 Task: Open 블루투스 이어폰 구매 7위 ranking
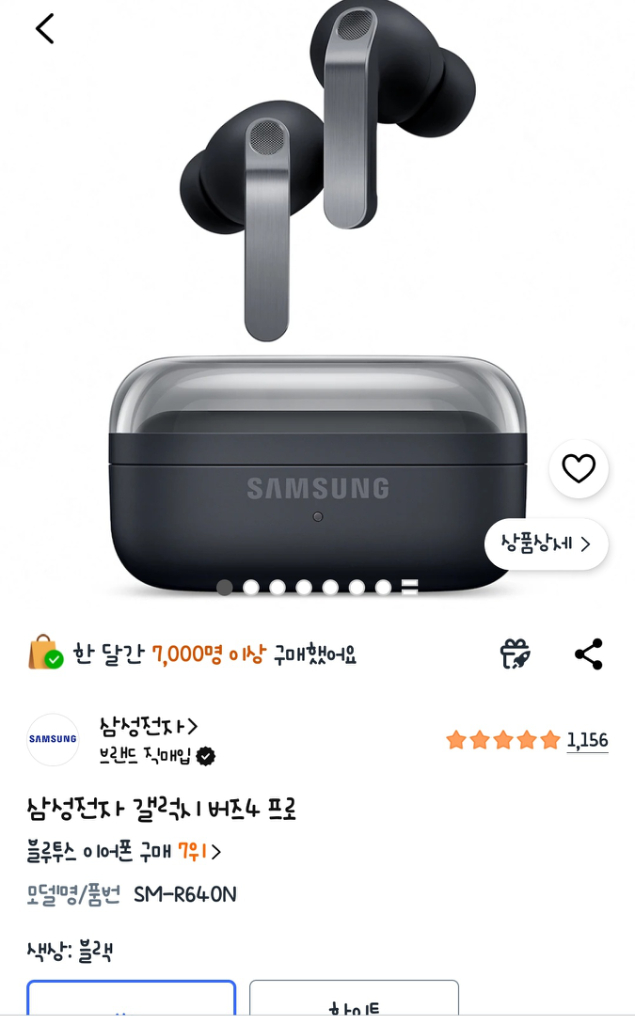pyautogui.click(x=124, y=851)
